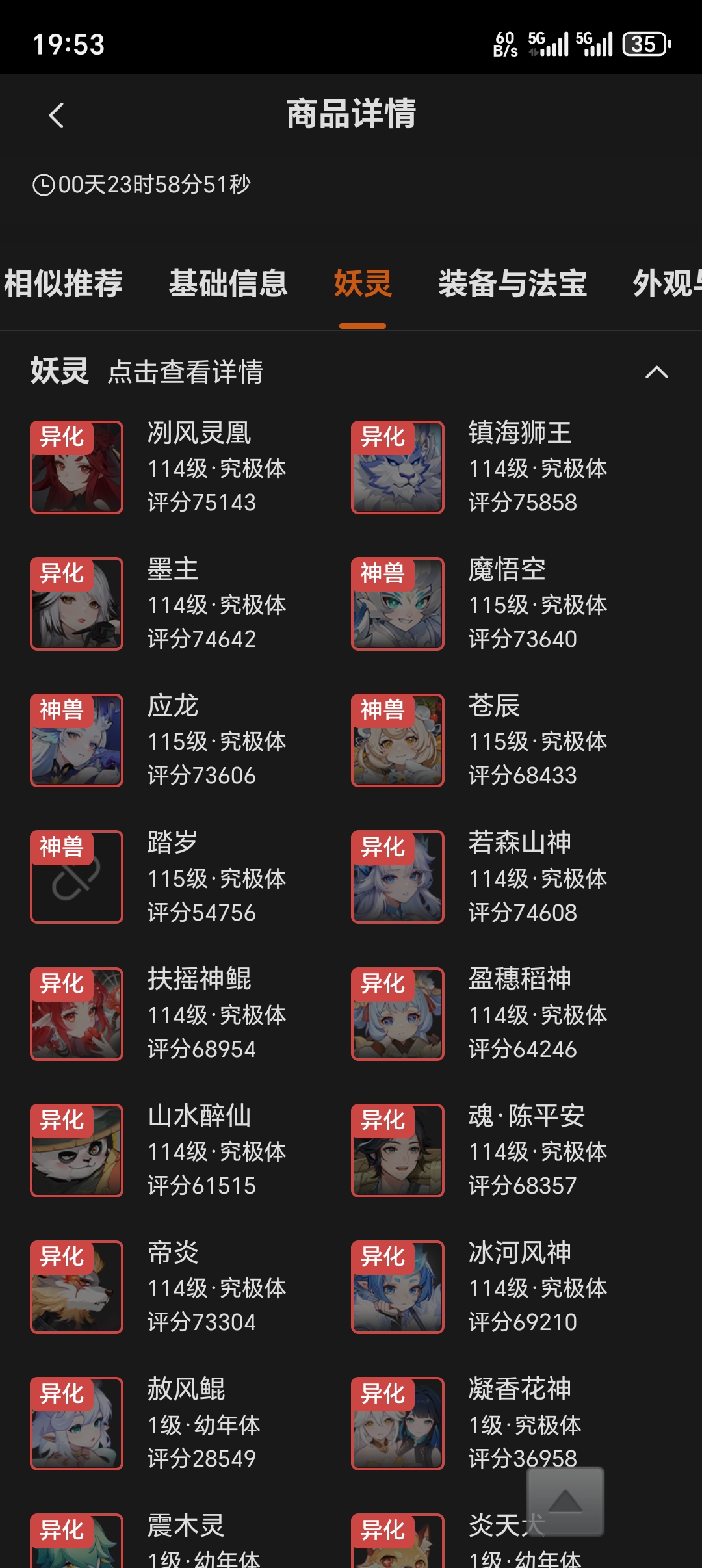702x1568 pixels.
Task: Open the 装备与法宝 tab
Action: (x=512, y=284)
